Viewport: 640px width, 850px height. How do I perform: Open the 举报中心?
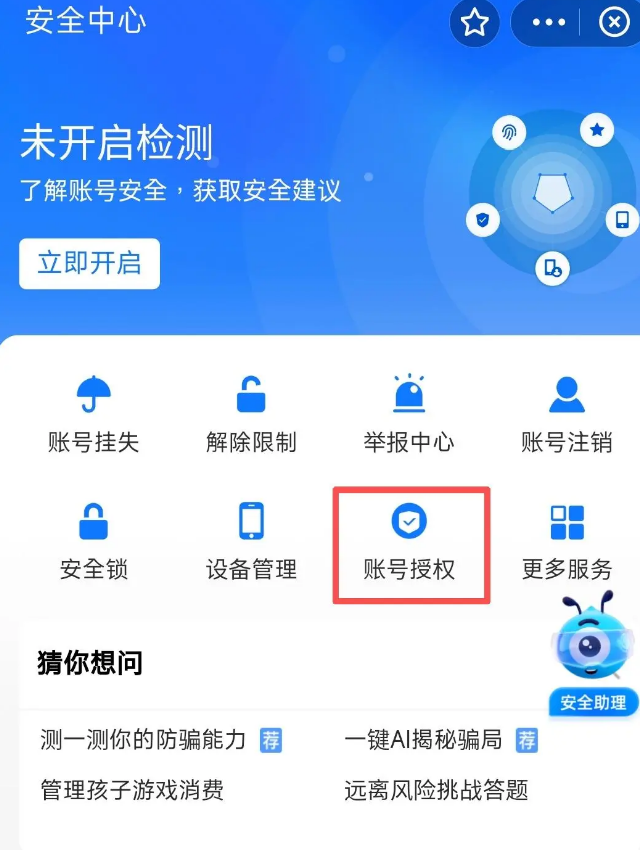408,414
